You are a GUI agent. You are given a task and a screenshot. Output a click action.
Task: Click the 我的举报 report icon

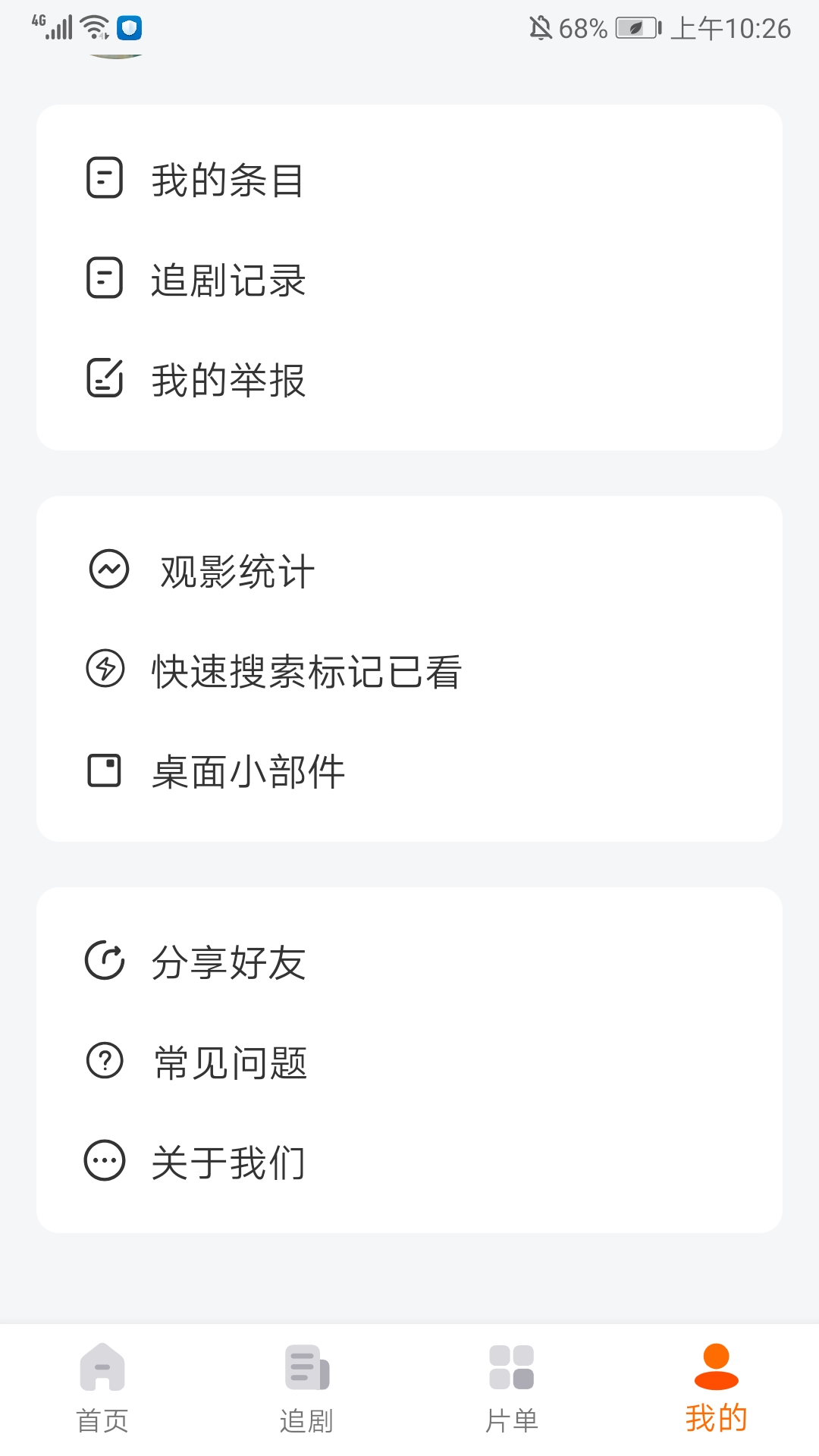105,380
